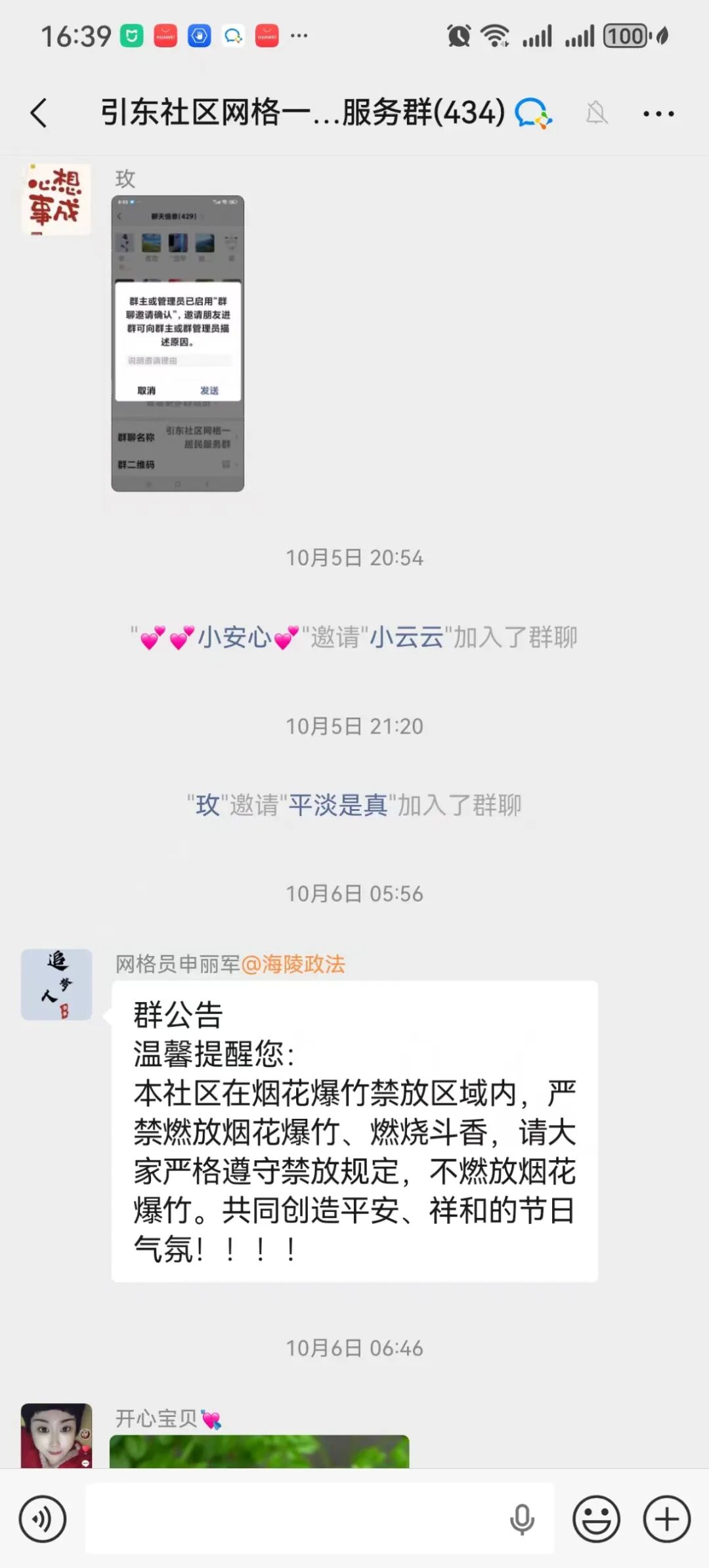View the picture sent by 开心宝贝

[x=259, y=1451]
